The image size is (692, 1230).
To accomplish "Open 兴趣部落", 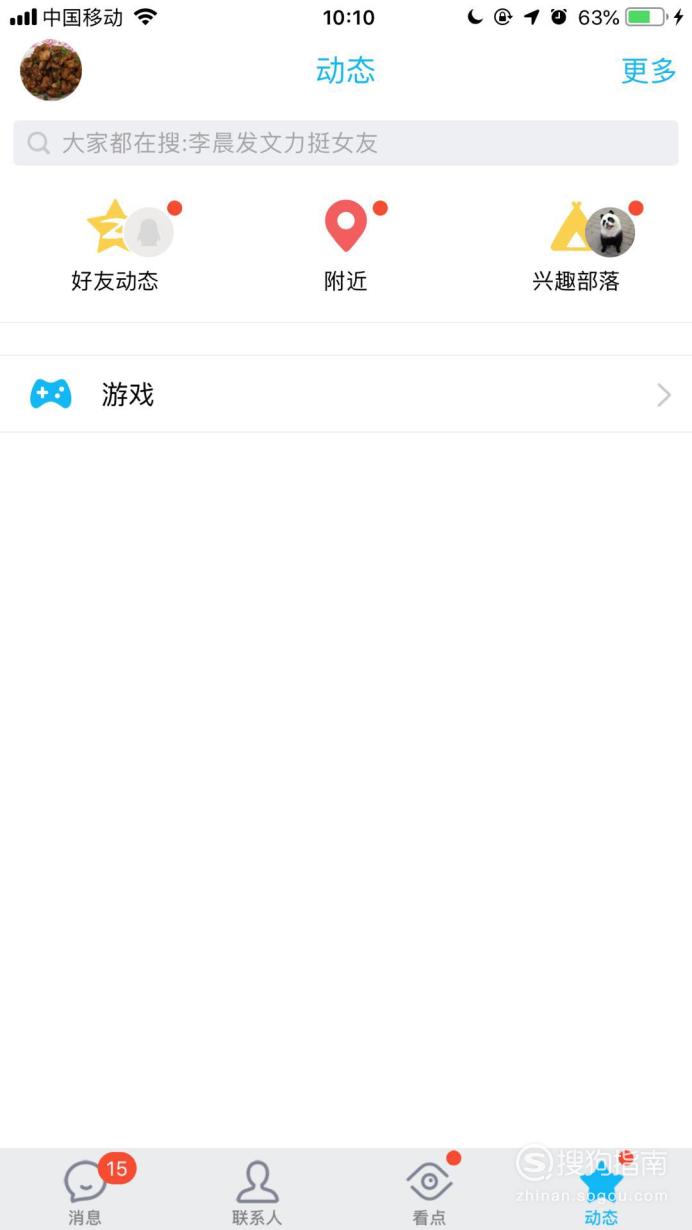I will pos(577,246).
